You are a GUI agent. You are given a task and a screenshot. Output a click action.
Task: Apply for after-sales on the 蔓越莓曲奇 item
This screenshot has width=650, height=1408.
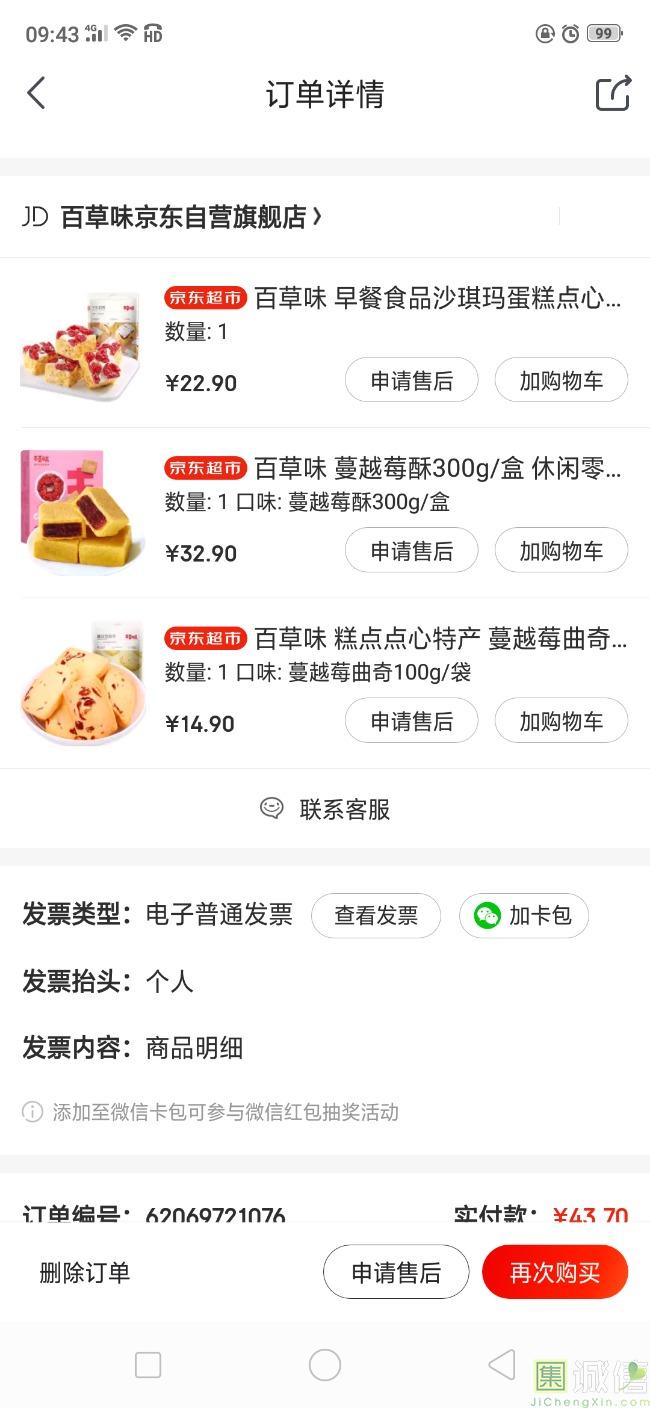pyautogui.click(x=411, y=721)
